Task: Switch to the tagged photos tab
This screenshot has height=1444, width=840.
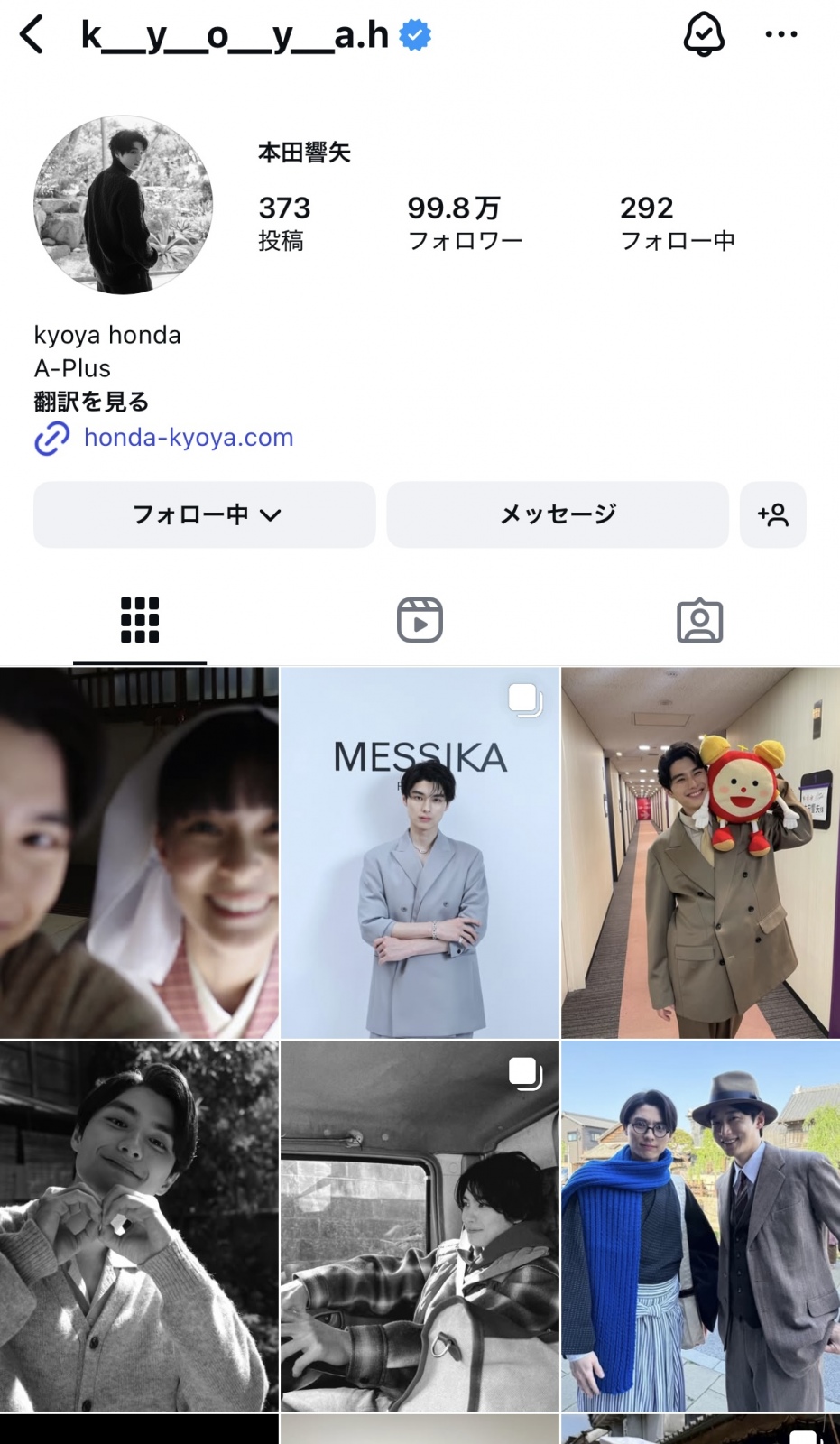Action: pos(700,621)
